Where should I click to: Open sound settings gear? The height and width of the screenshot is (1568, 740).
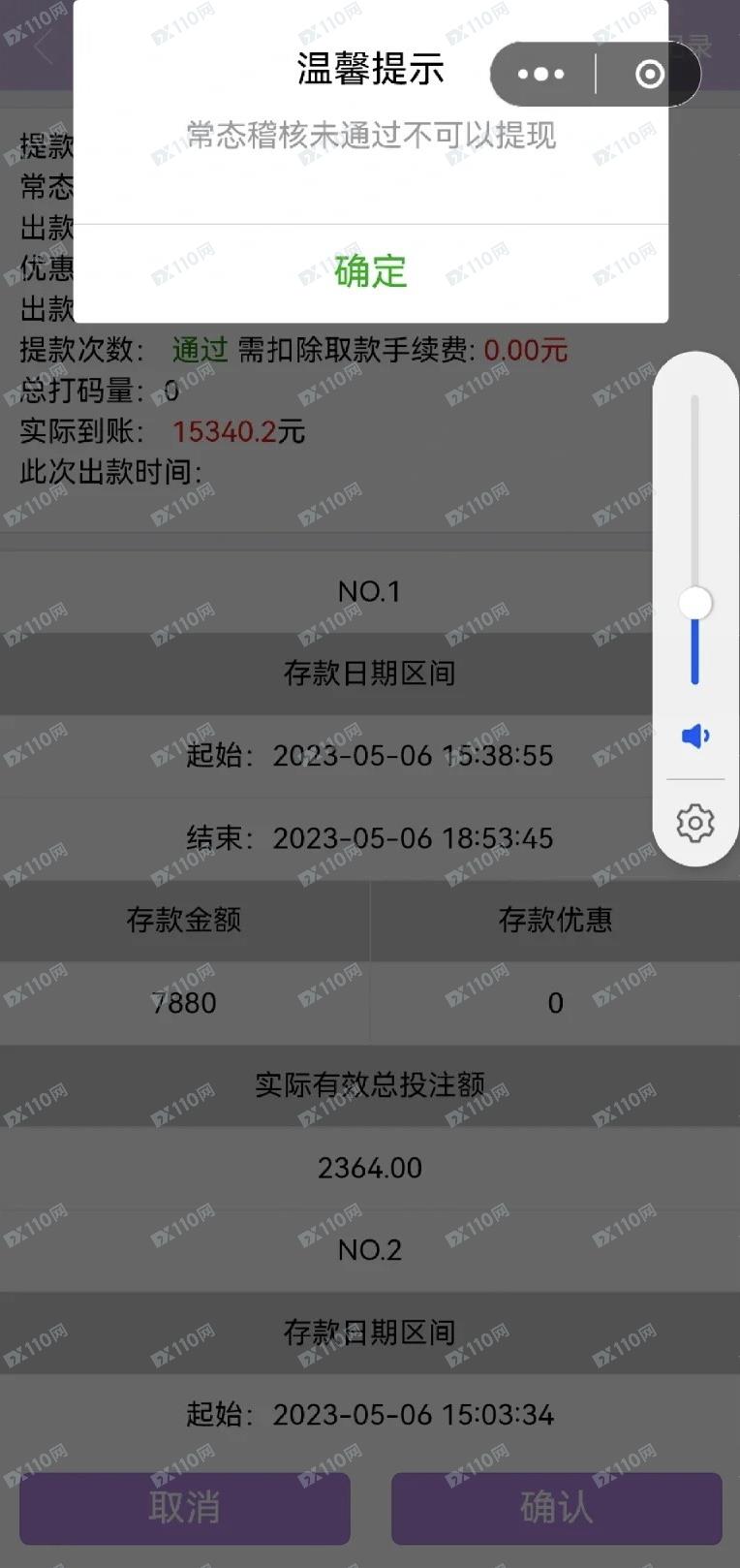tap(695, 823)
